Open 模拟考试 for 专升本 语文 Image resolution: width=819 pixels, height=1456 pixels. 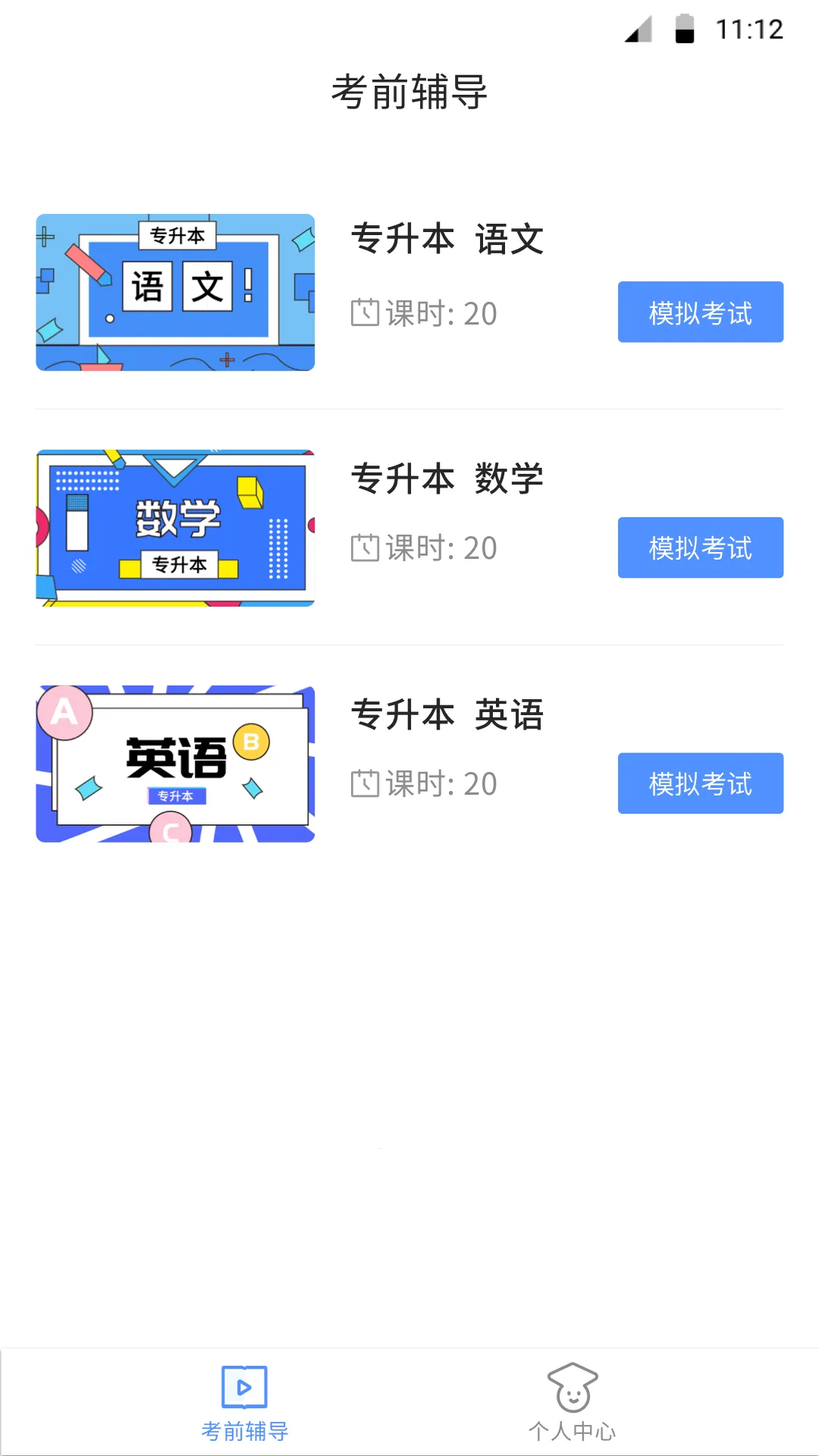pos(700,312)
